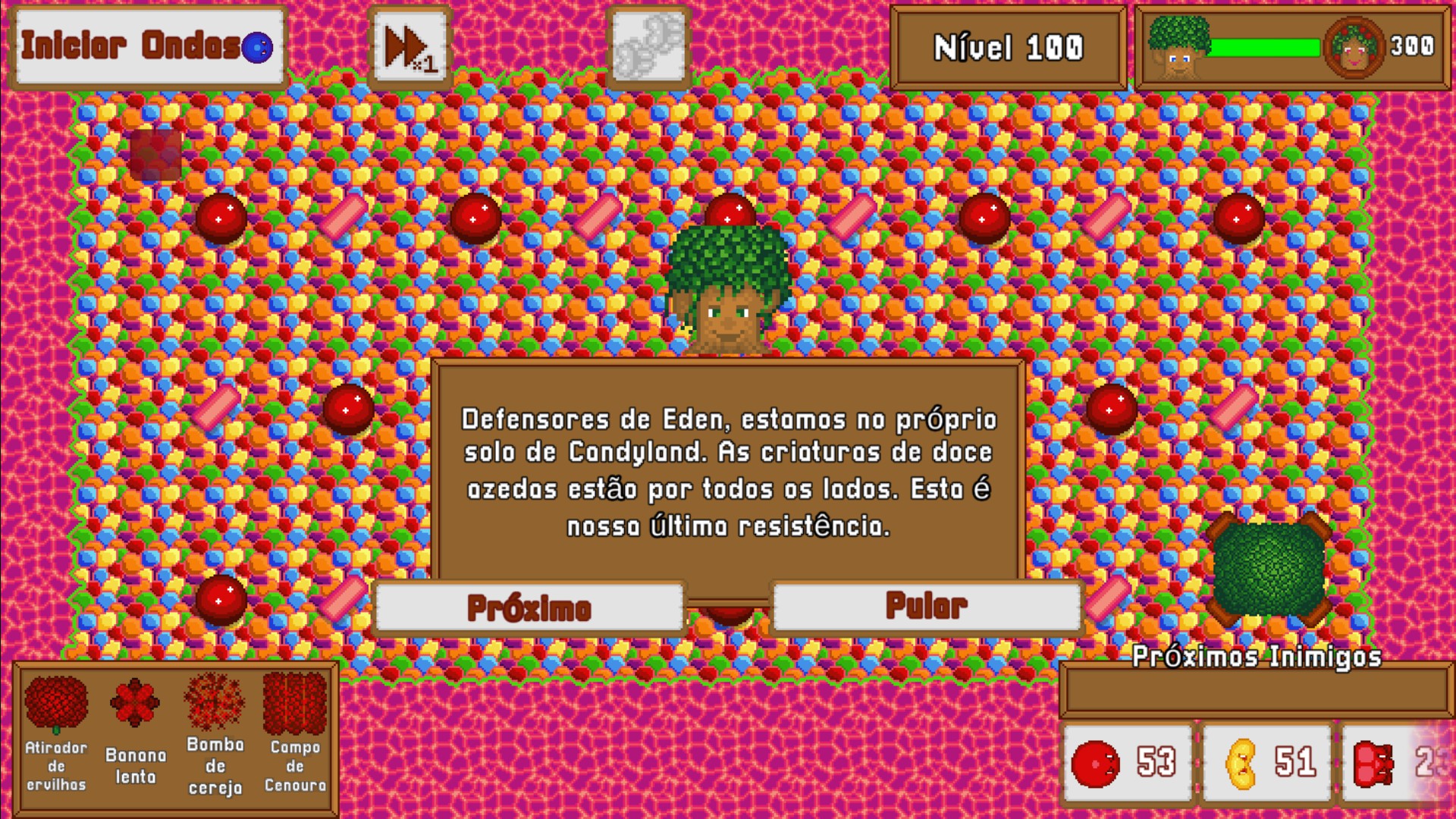Open the settings gear
This screenshot has height=819, width=1456.
648,47
